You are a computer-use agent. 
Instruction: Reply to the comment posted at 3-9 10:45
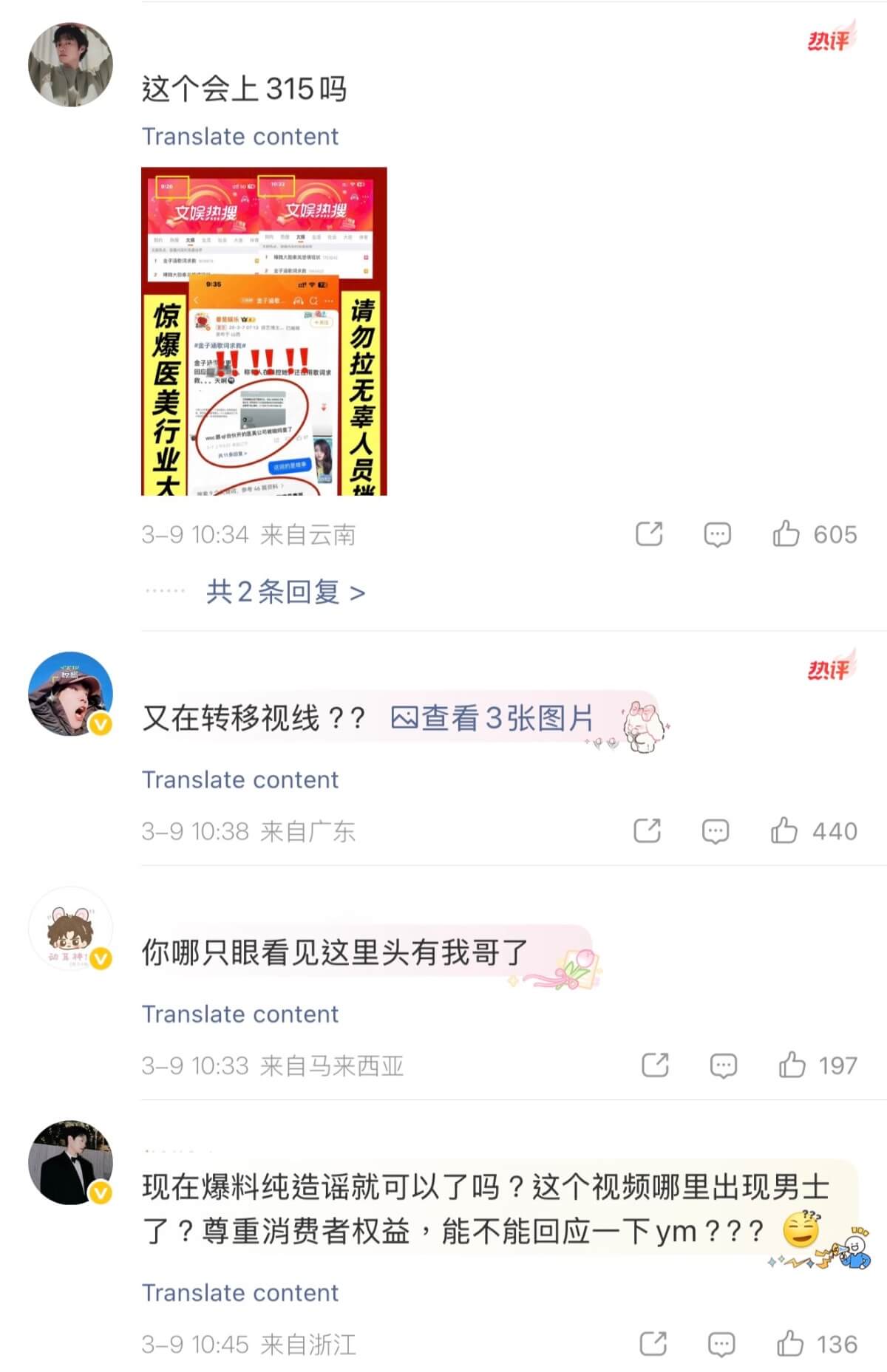pos(721,1344)
